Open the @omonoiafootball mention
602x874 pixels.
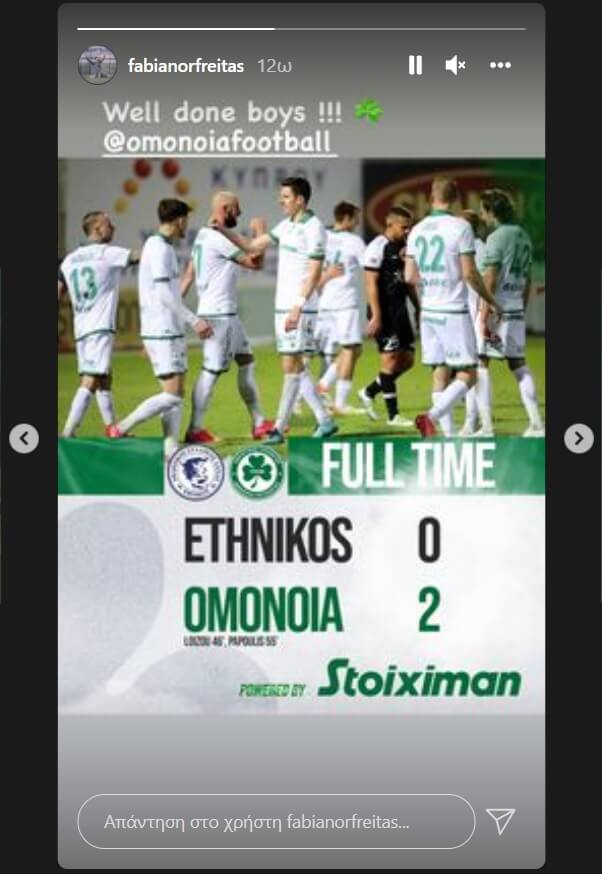point(218,142)
